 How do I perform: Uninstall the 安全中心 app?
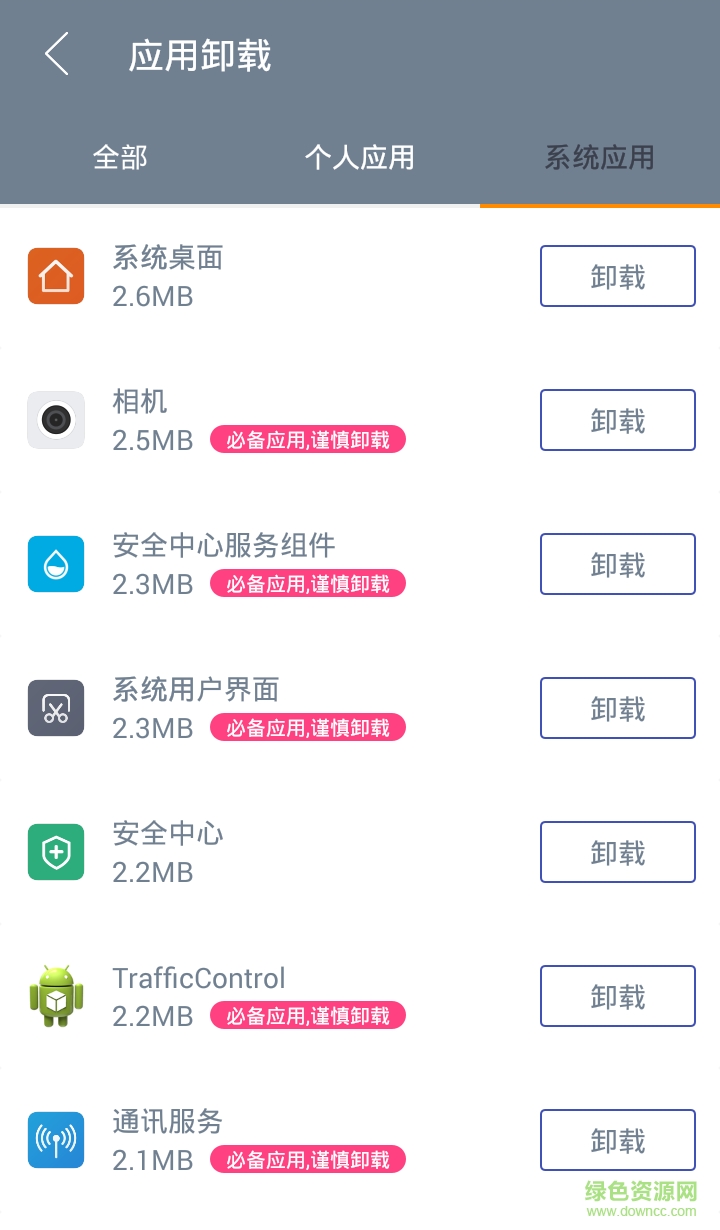[617, 852]
